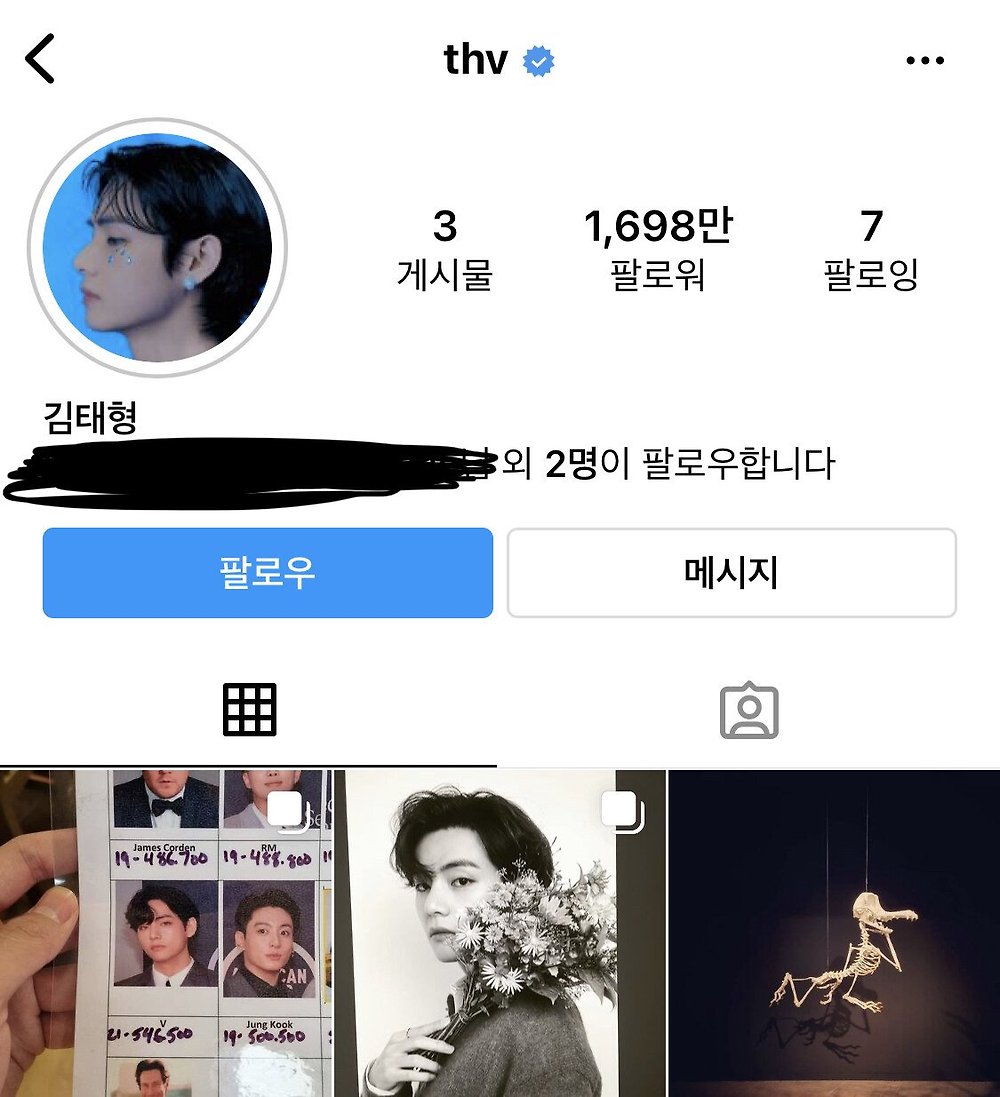Open the hanging skeleton post

[834, 932]
